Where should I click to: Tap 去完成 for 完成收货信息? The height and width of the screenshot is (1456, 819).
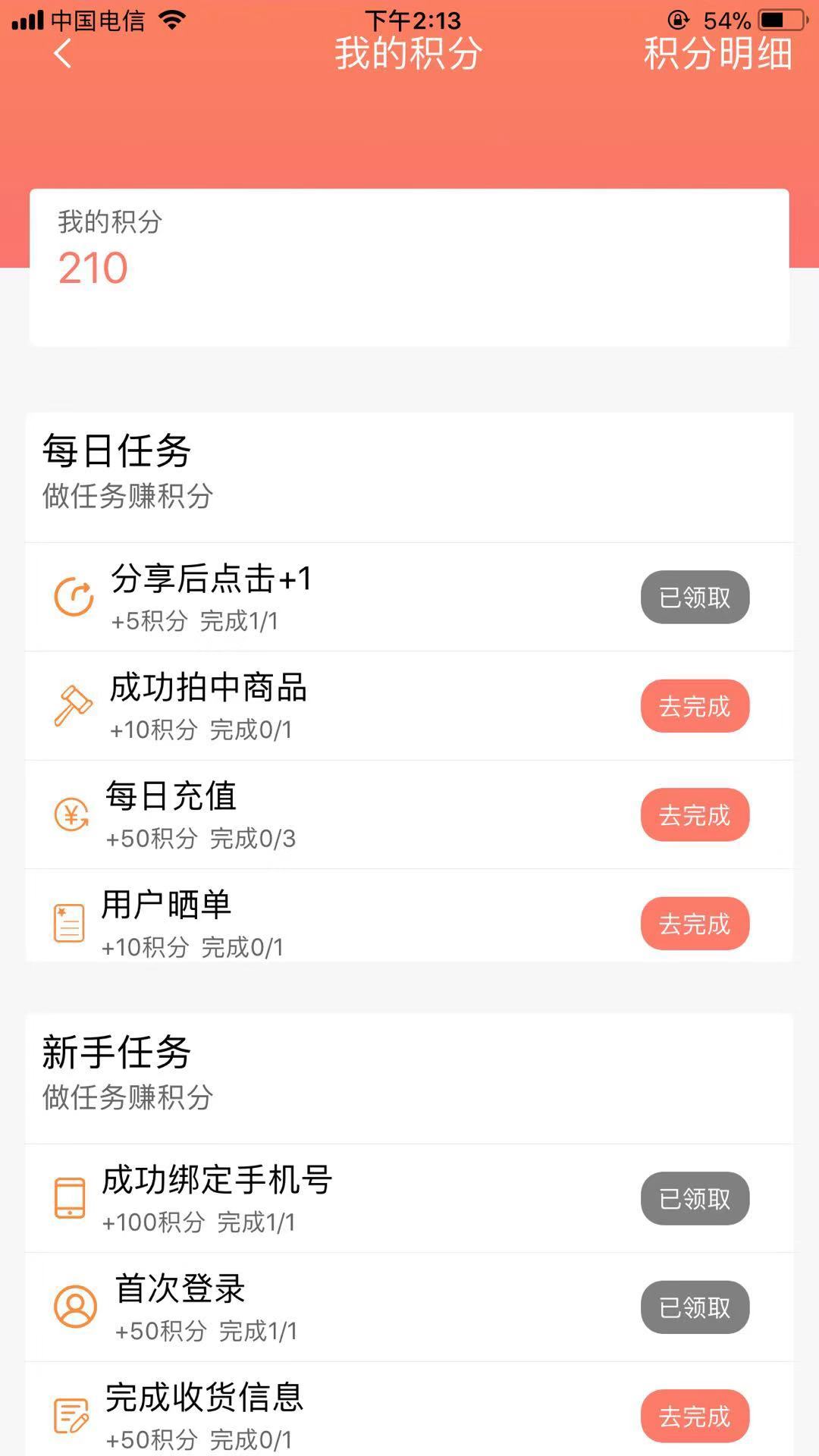695,1416
